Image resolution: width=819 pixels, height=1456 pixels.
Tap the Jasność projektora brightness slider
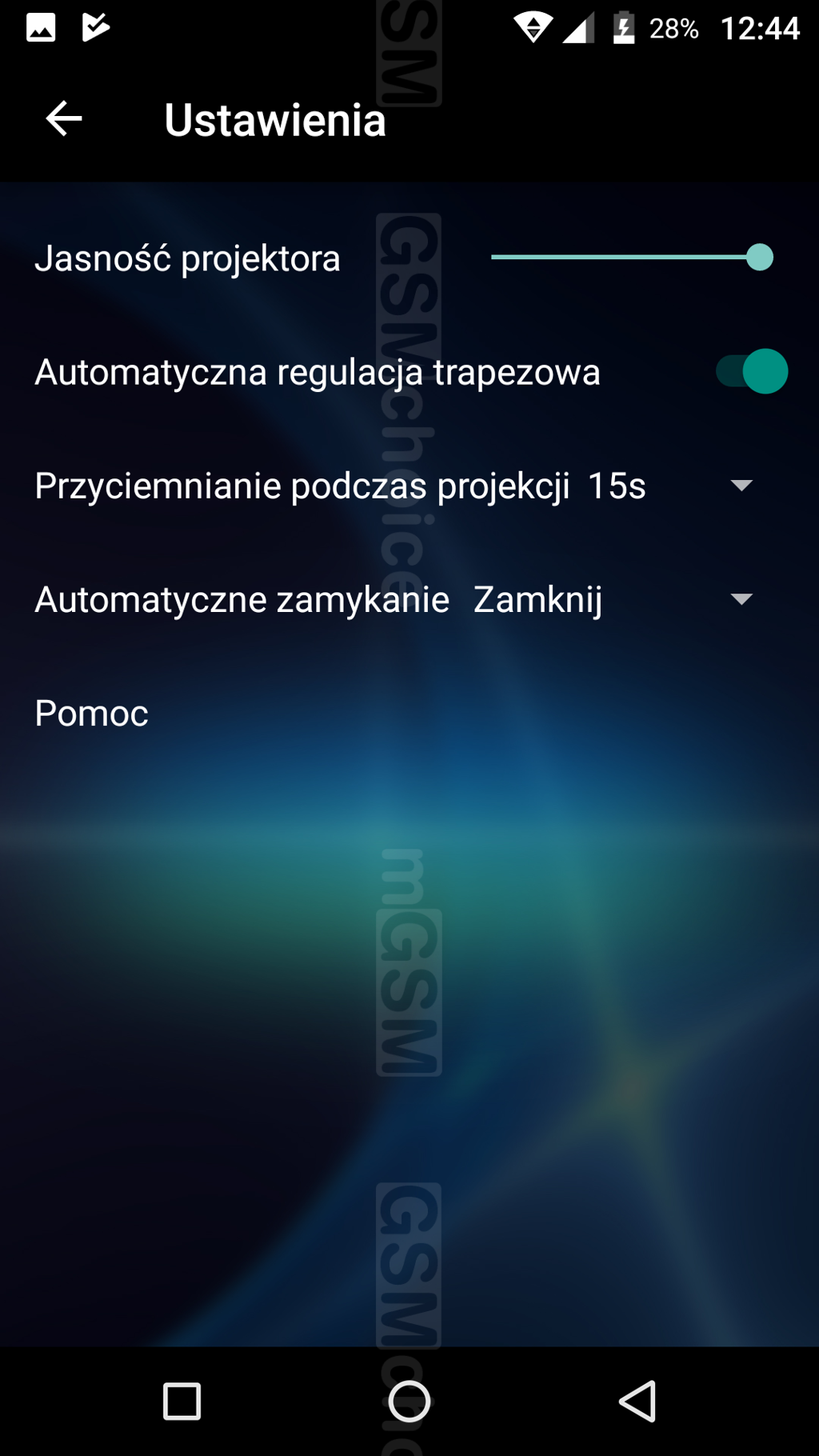click(632, 258)
